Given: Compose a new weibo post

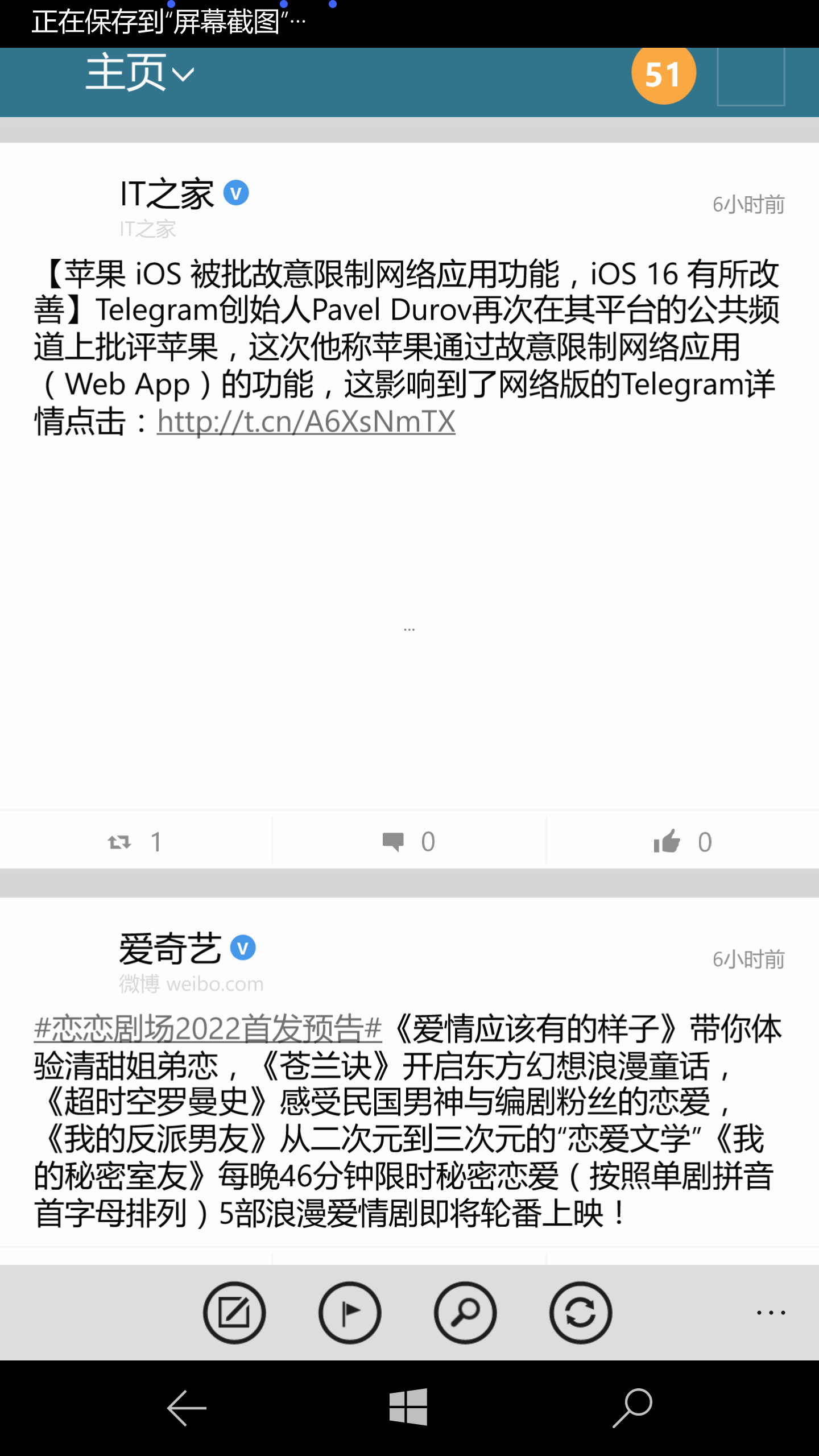Looking at the screenshot, I should coord(234,1313).
